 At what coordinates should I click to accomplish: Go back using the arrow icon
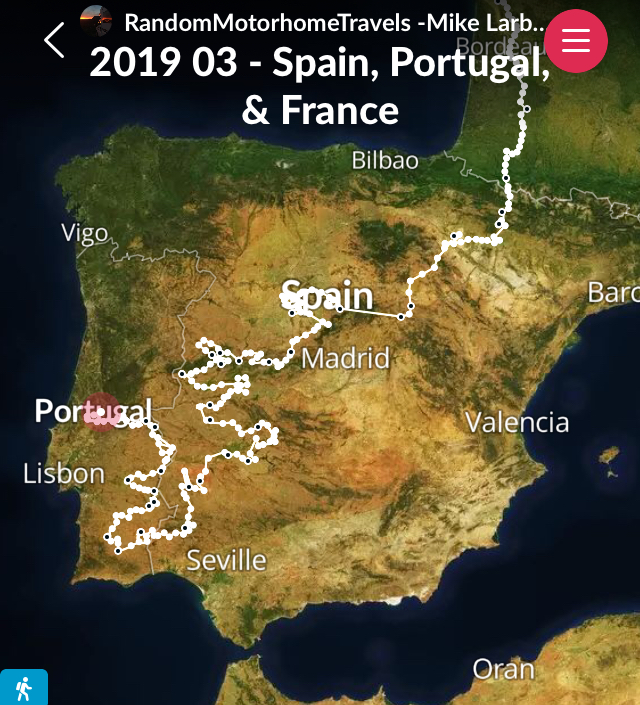click(54, 40)
